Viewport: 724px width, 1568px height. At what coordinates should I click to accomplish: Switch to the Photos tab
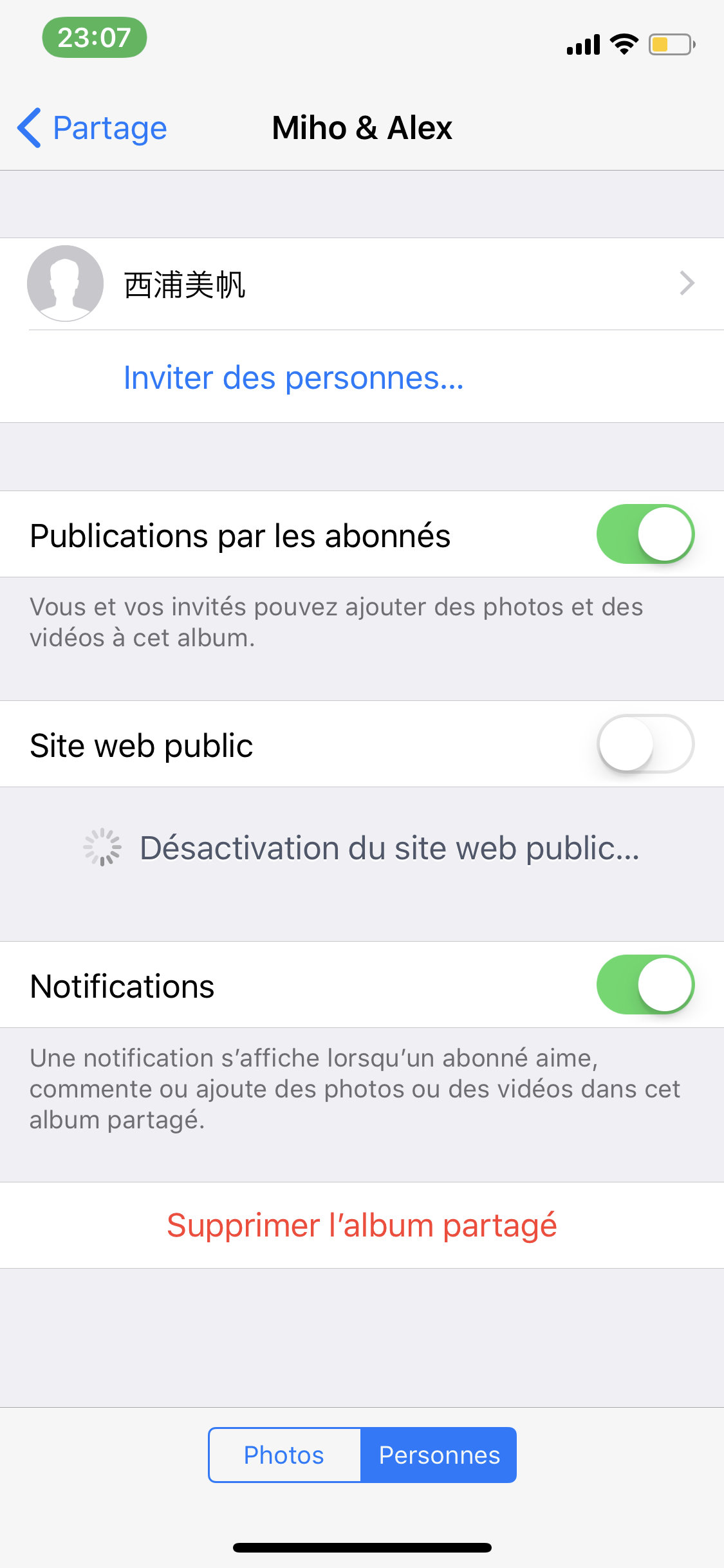(284, 1455)
